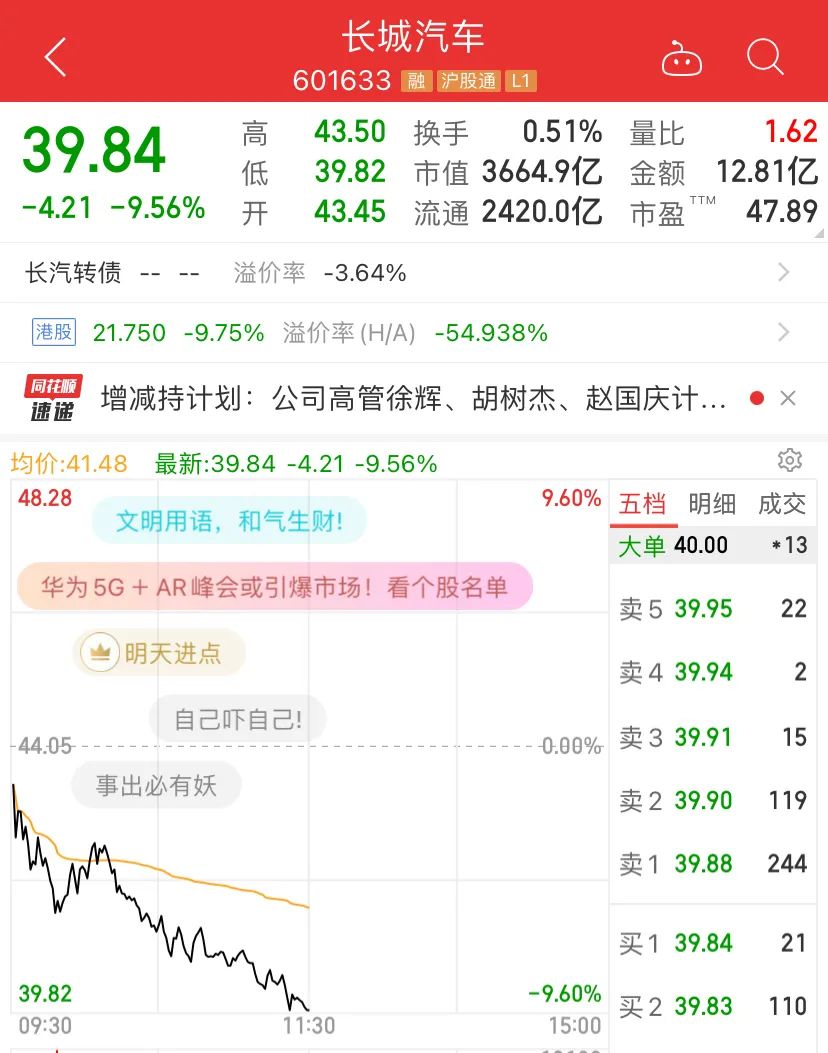828x1053 pixels.
Task: Open the 华为5G+AR峰会 promo bubble
Action: [x=274, y=587]
